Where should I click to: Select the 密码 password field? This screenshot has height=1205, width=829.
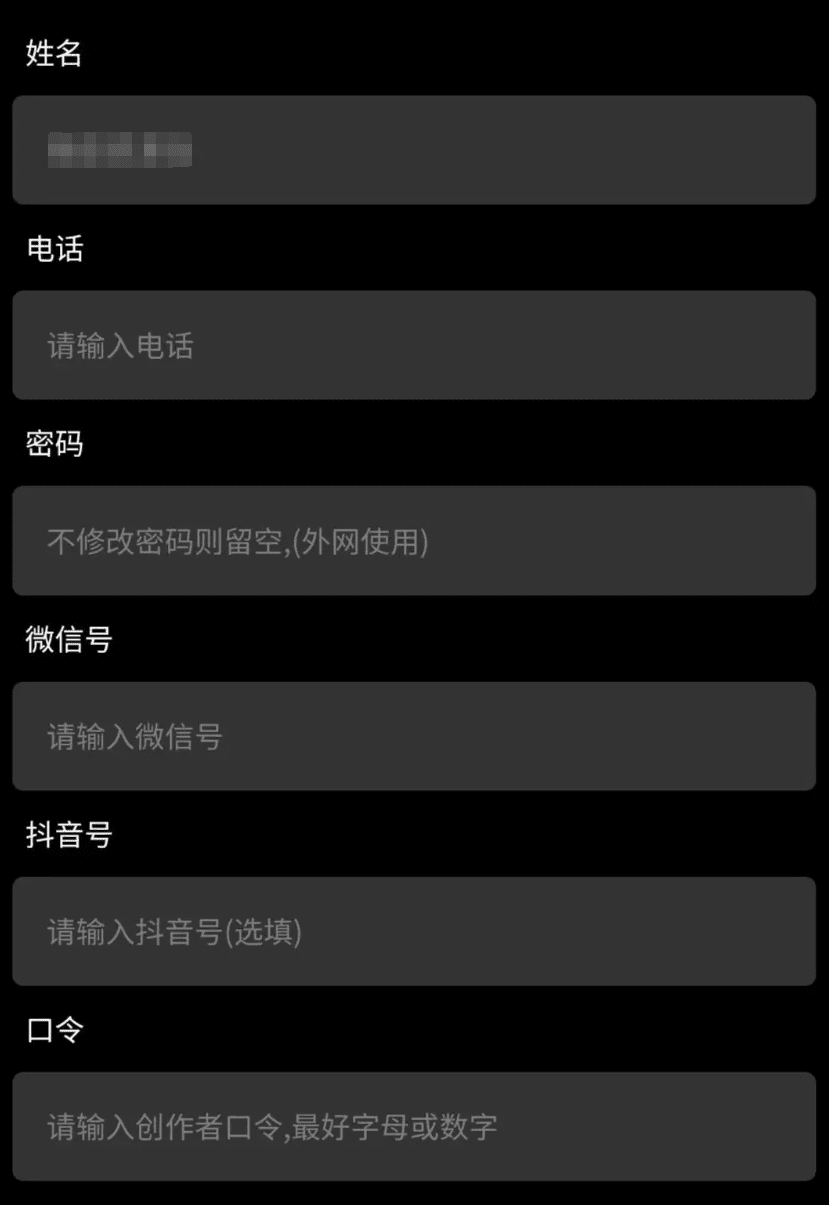coord(414,541)
